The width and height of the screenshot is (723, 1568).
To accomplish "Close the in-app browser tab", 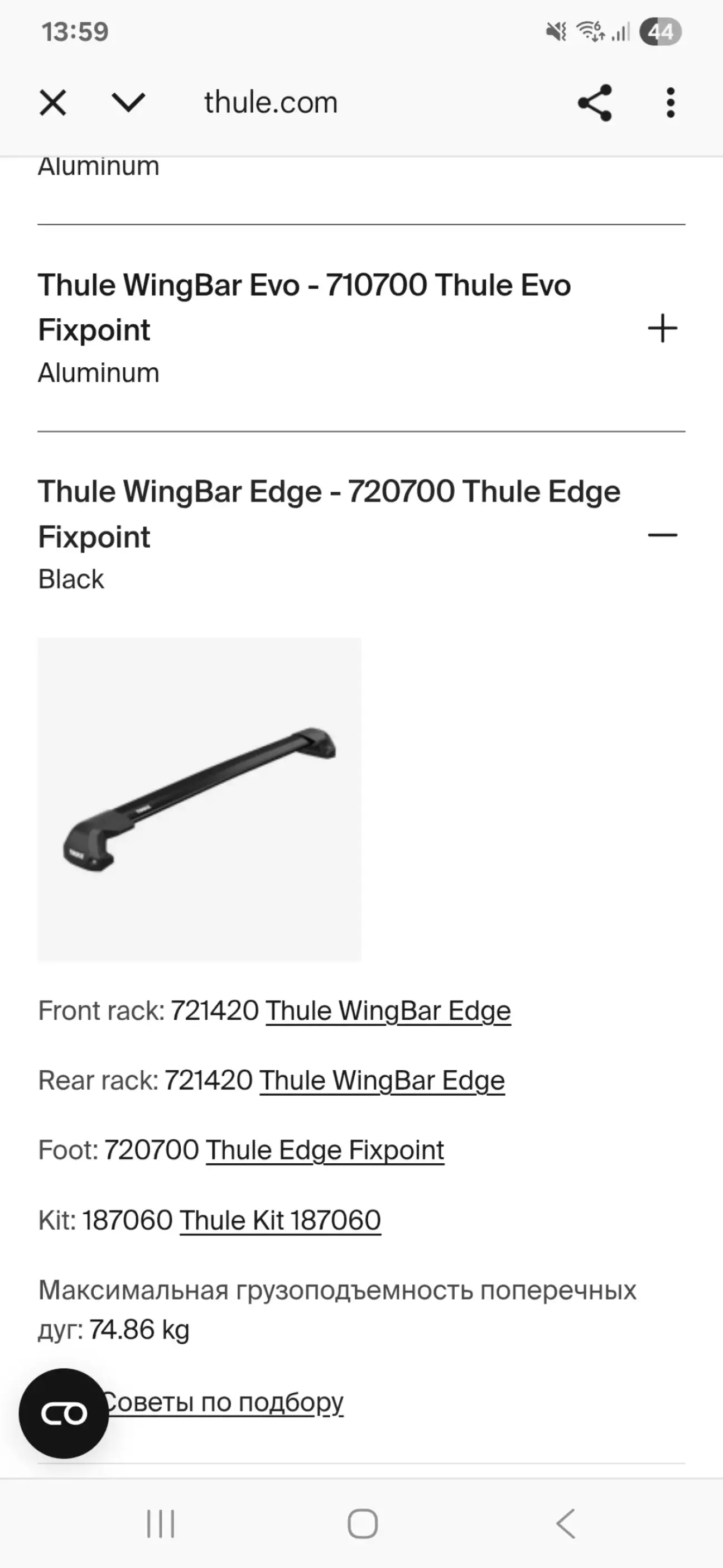I will pos(53,102).
